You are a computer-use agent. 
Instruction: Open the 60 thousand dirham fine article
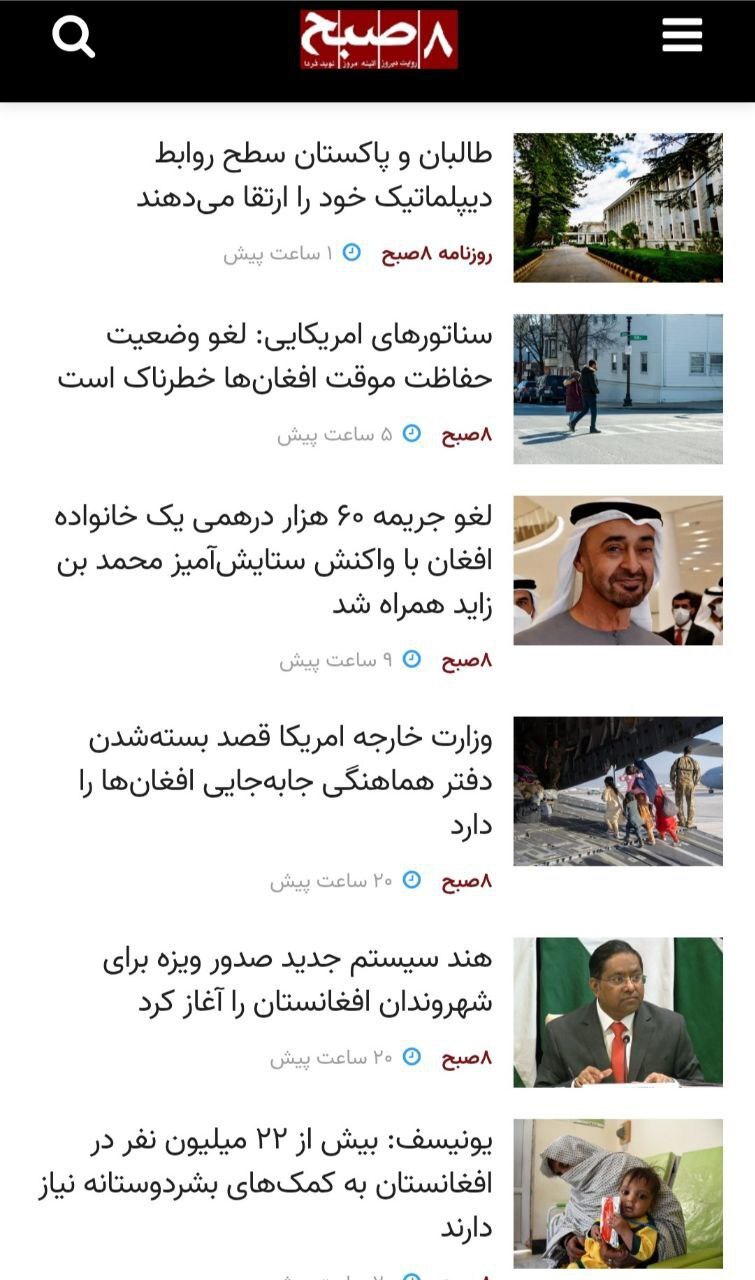273,561
